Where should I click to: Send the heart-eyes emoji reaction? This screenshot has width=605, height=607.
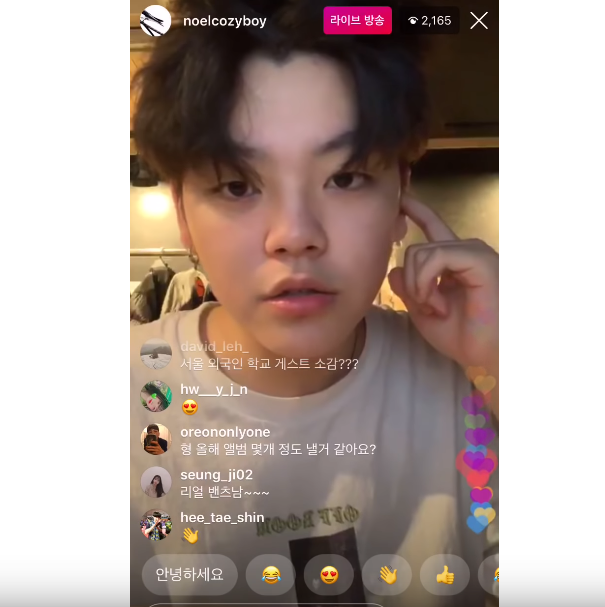pyautogui.click(x=328, y=574)
